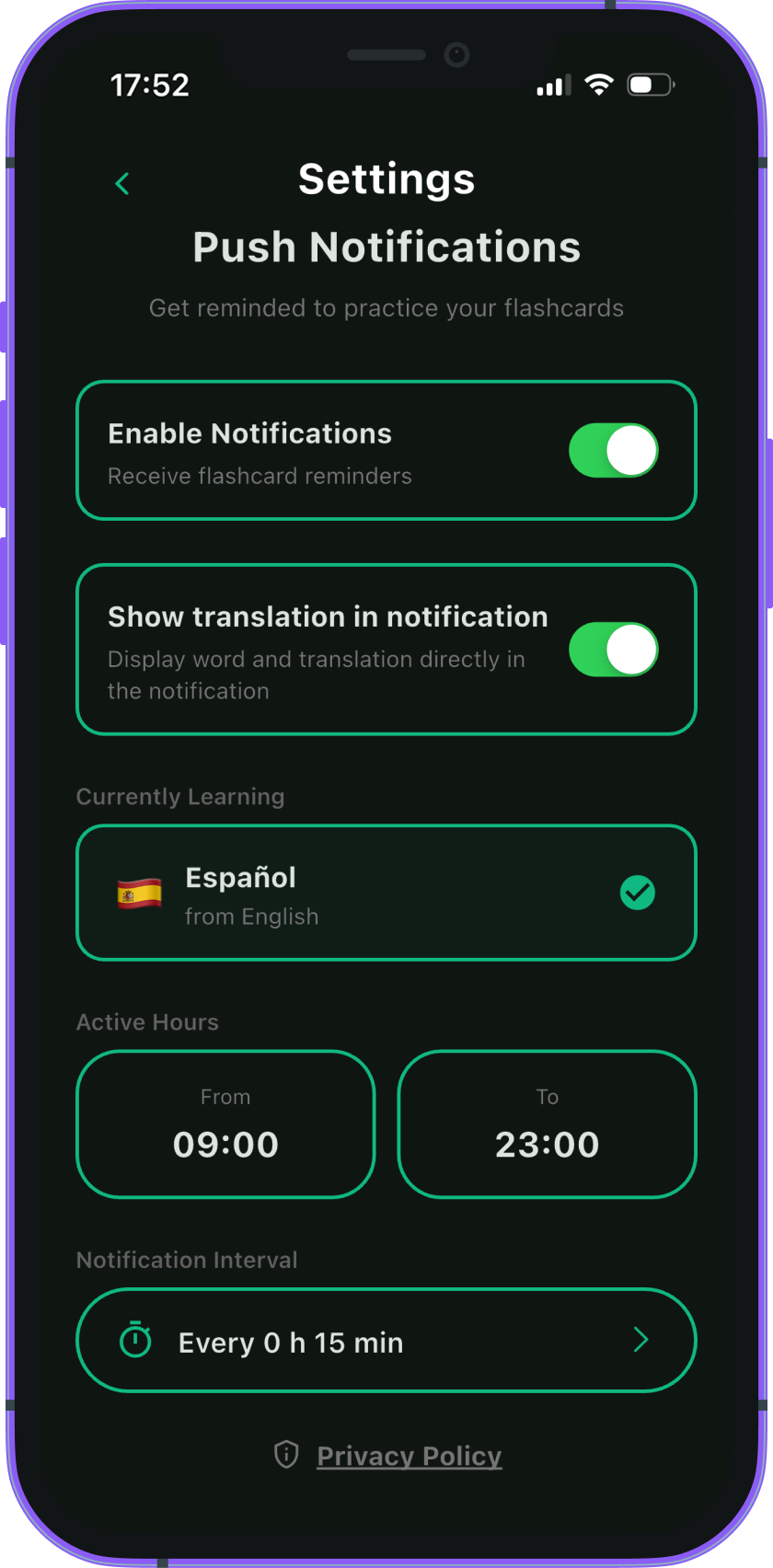Open the Privacy Policy link
This screenshot has width=773, height=1568.
409,1455
